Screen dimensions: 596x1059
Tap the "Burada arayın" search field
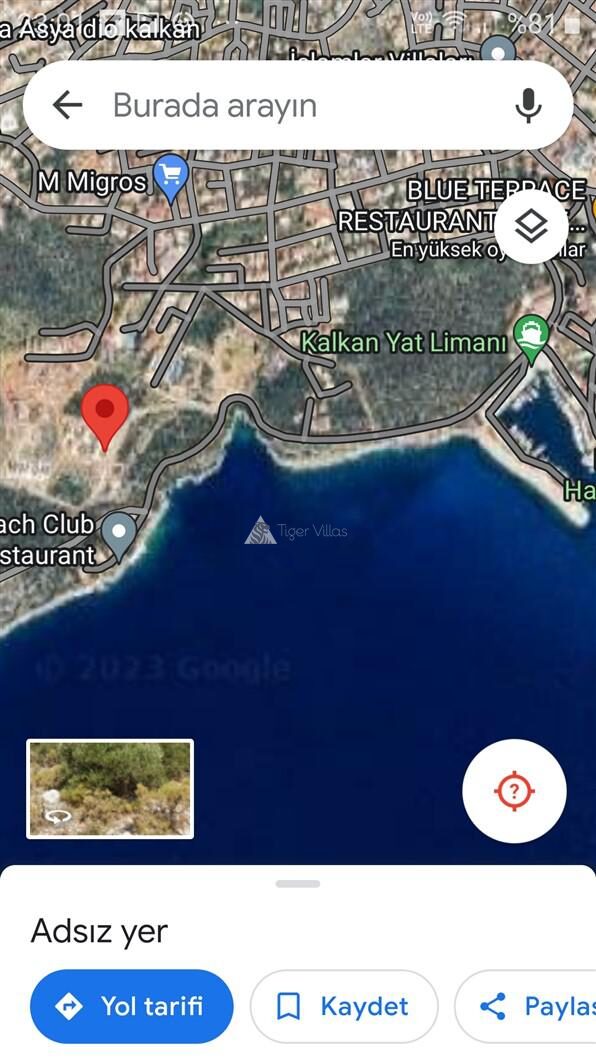297,105
